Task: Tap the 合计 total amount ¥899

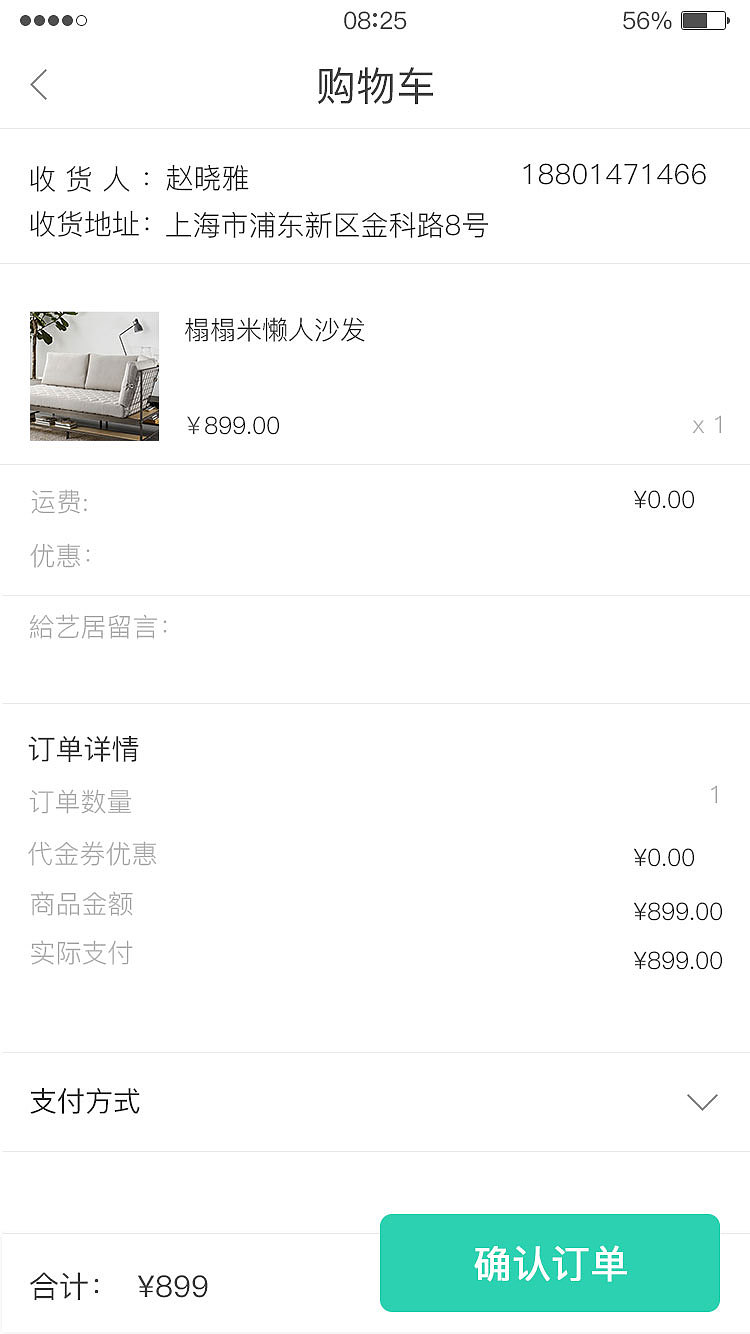Action: [x=120, y=1287]
